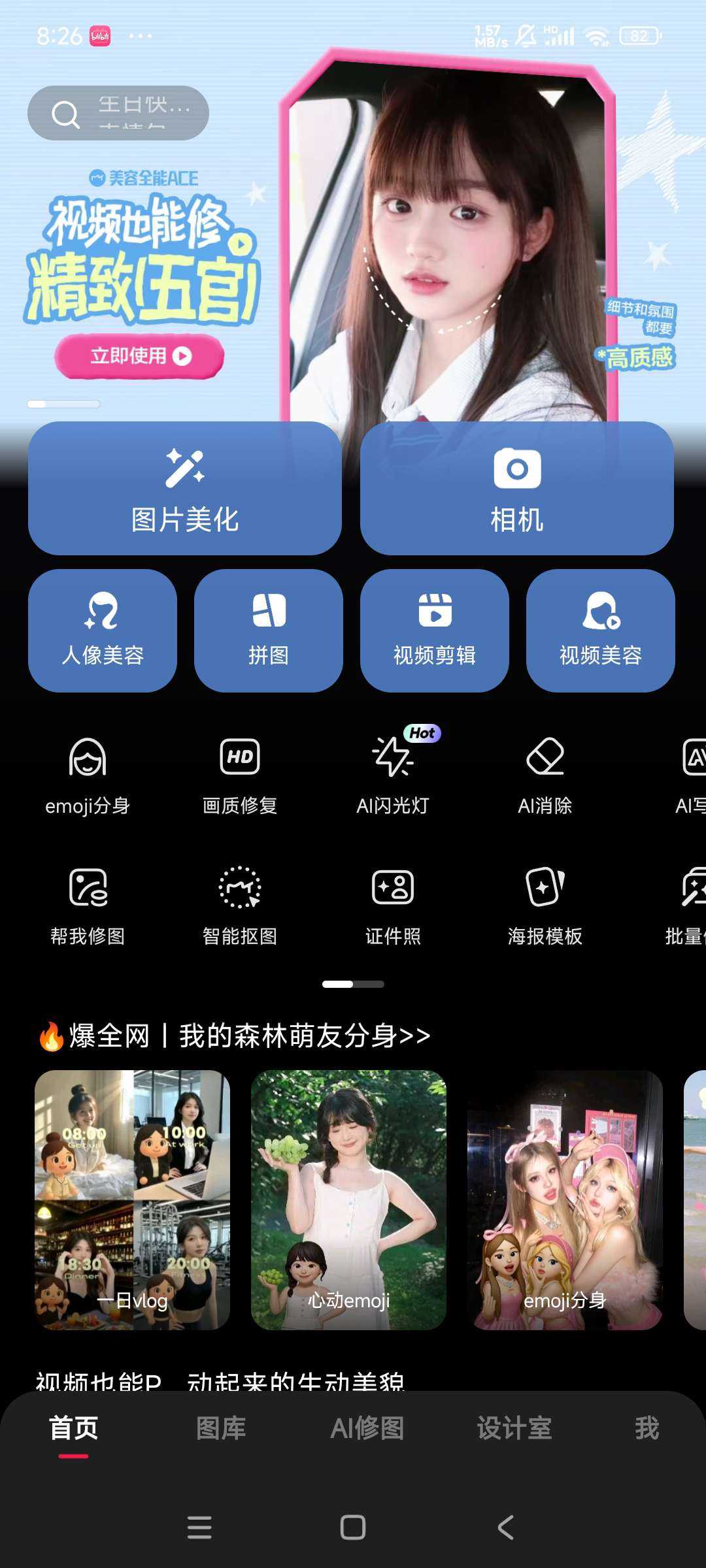Open the 一日vlog template card
Image resolution: width=706 pixels, height=1568 pixels.
coord(132,1200)
